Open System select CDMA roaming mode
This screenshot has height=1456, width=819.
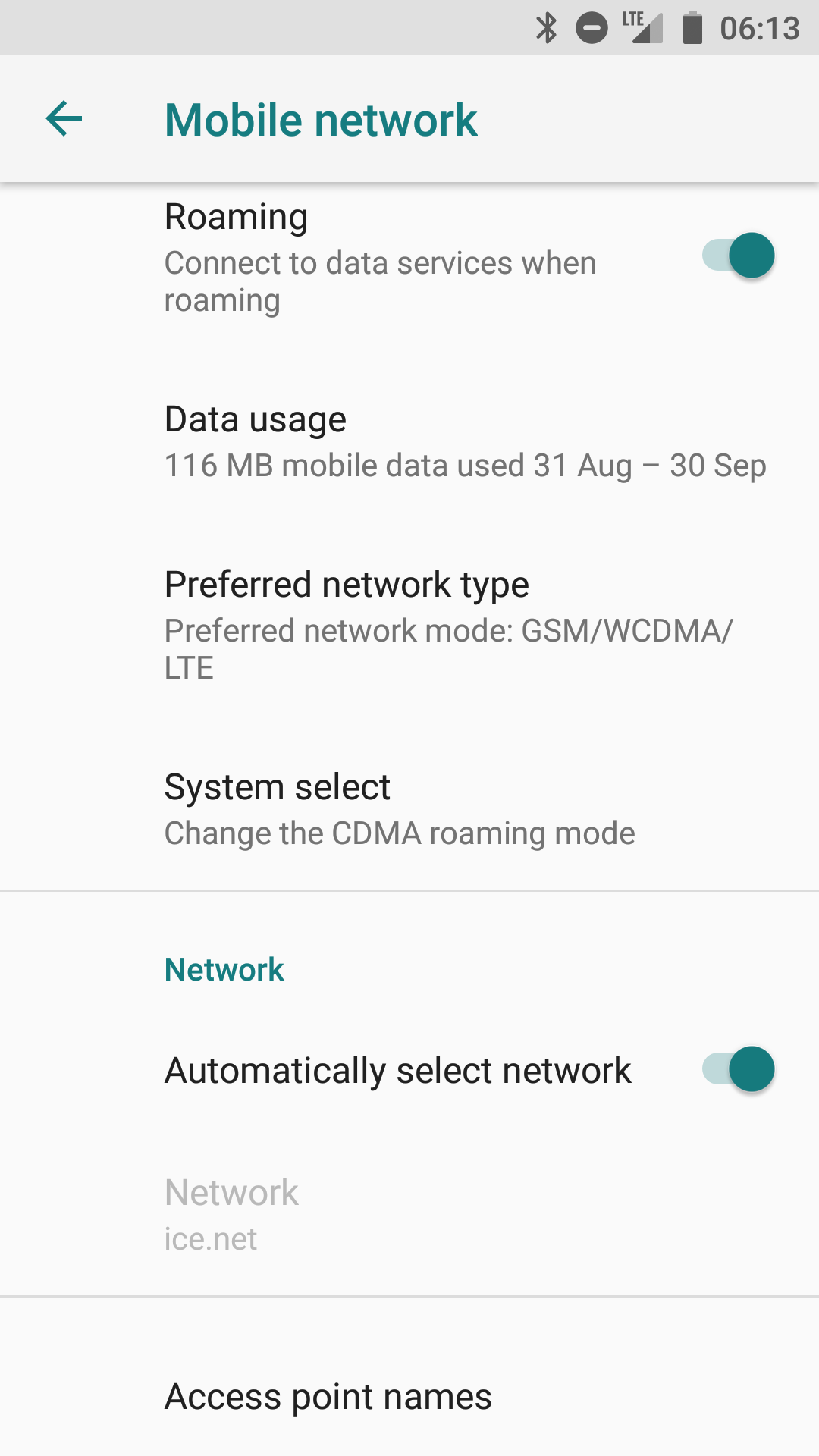pyautogui.click(x=409, y=809)
